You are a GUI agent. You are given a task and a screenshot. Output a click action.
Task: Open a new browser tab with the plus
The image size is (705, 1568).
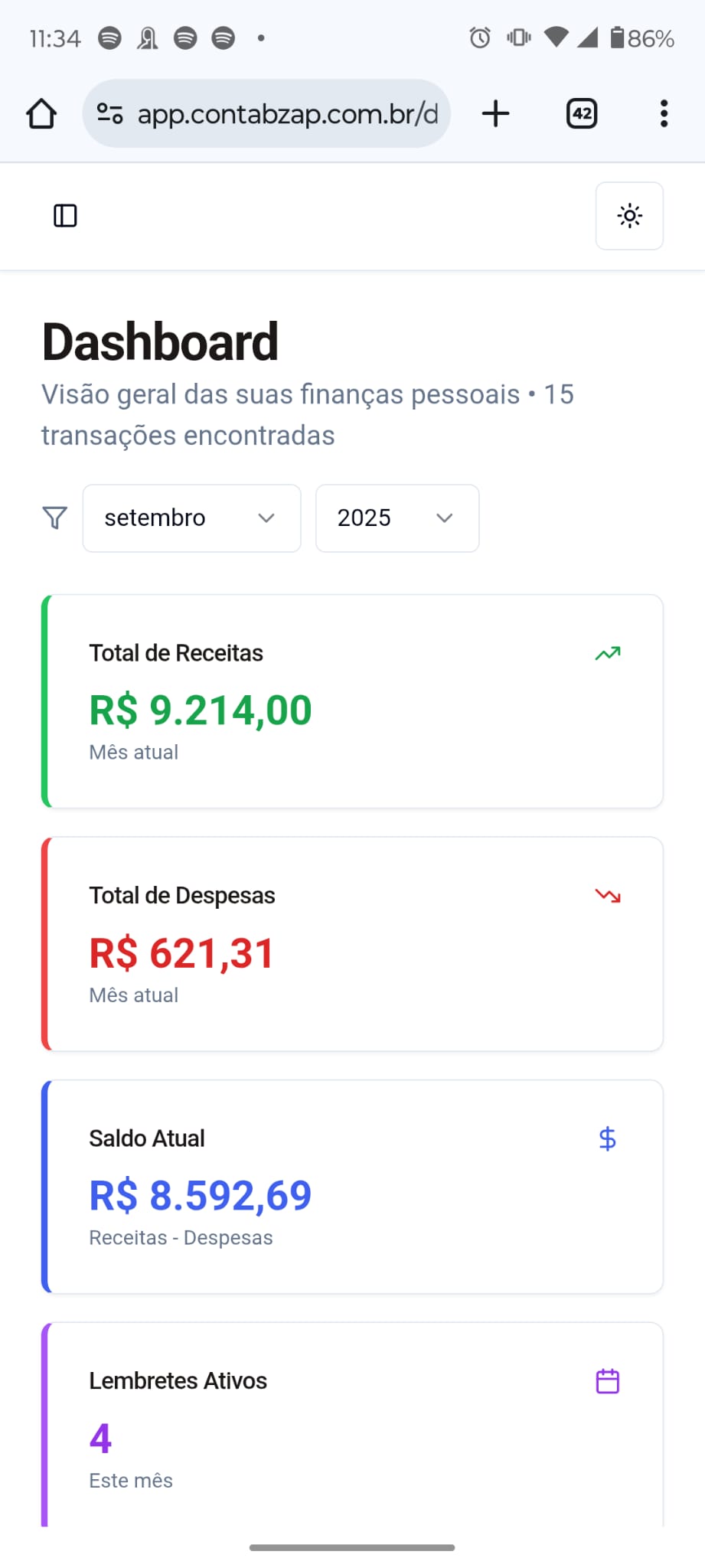(x=495, y=113)
